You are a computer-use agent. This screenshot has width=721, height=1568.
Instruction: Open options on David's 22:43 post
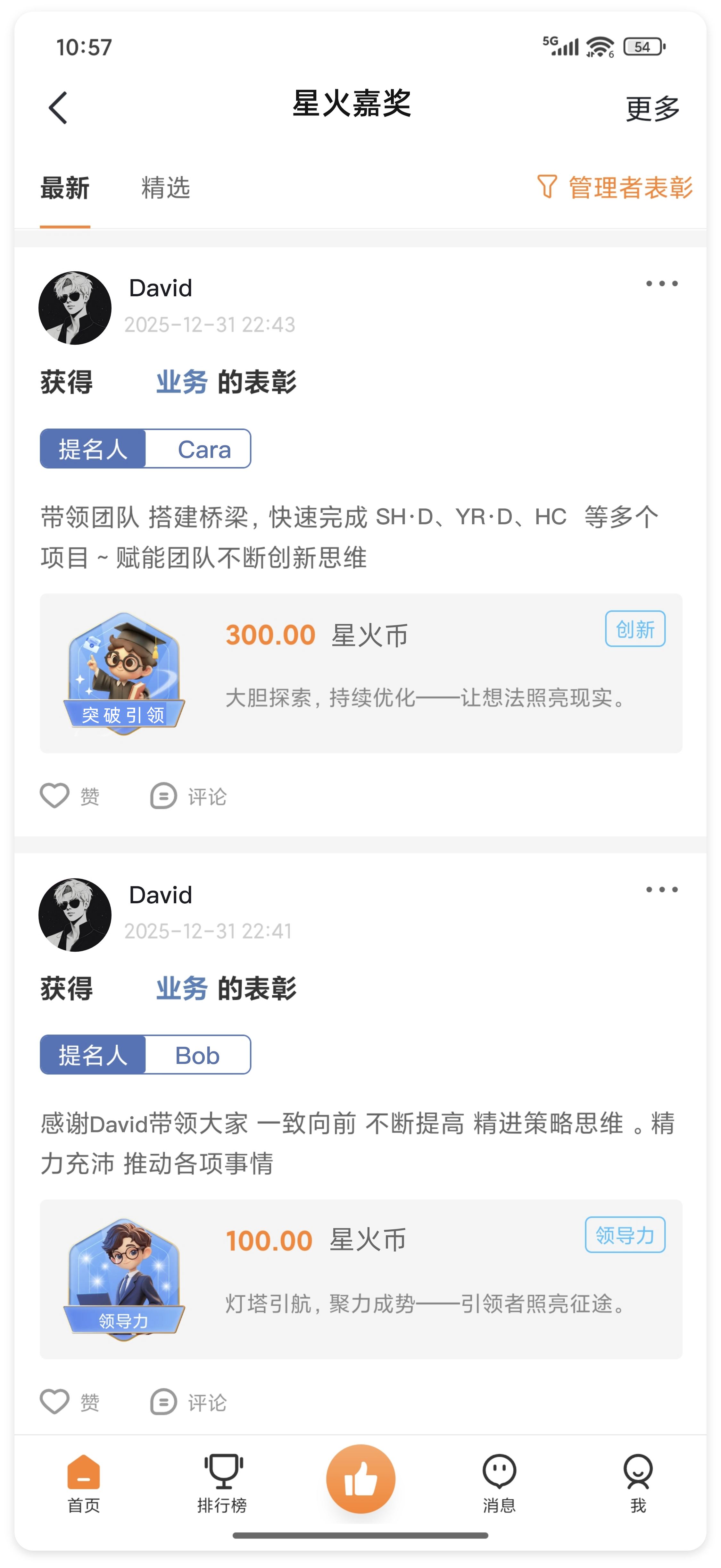[x=661, y=284]
